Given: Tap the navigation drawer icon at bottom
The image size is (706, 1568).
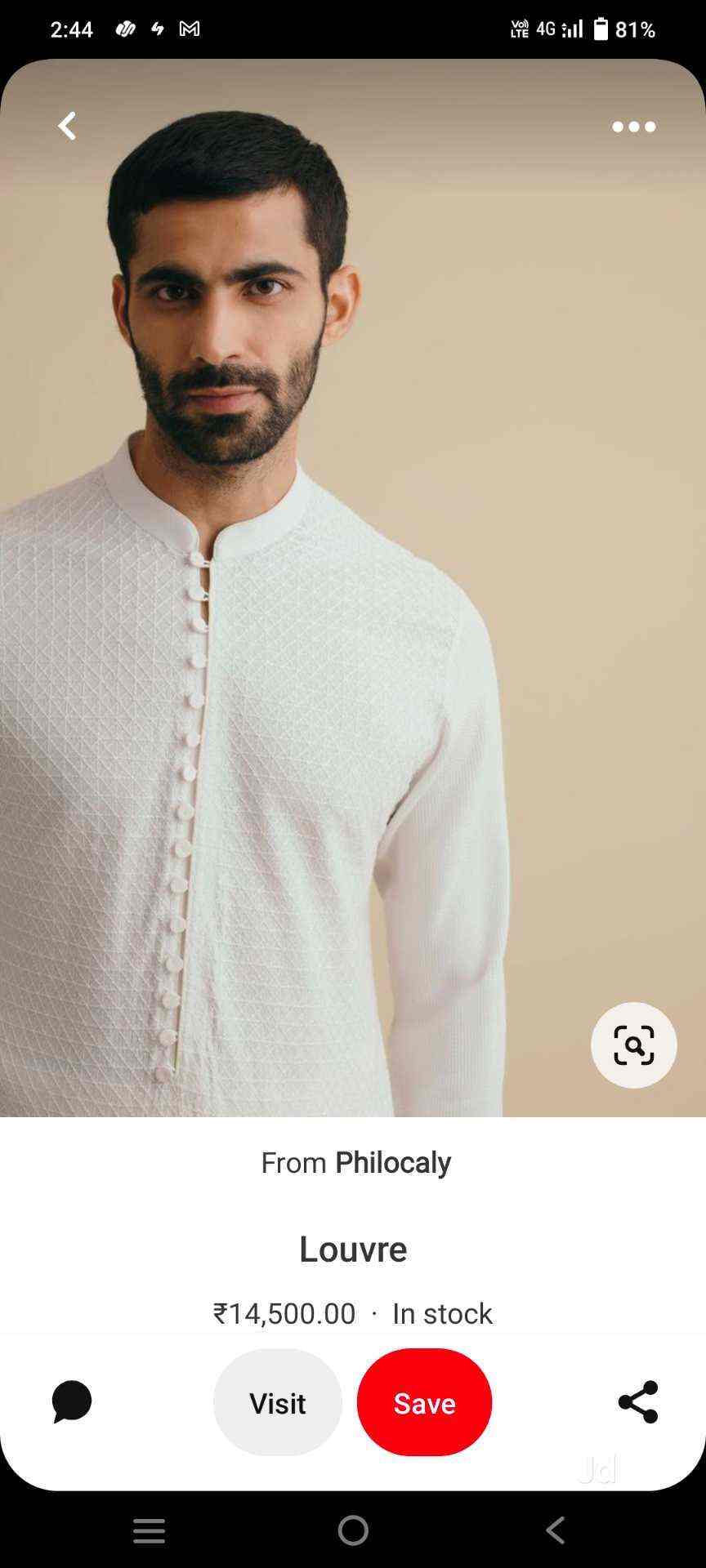Looking at the screenshot, I should (148, 1531).
